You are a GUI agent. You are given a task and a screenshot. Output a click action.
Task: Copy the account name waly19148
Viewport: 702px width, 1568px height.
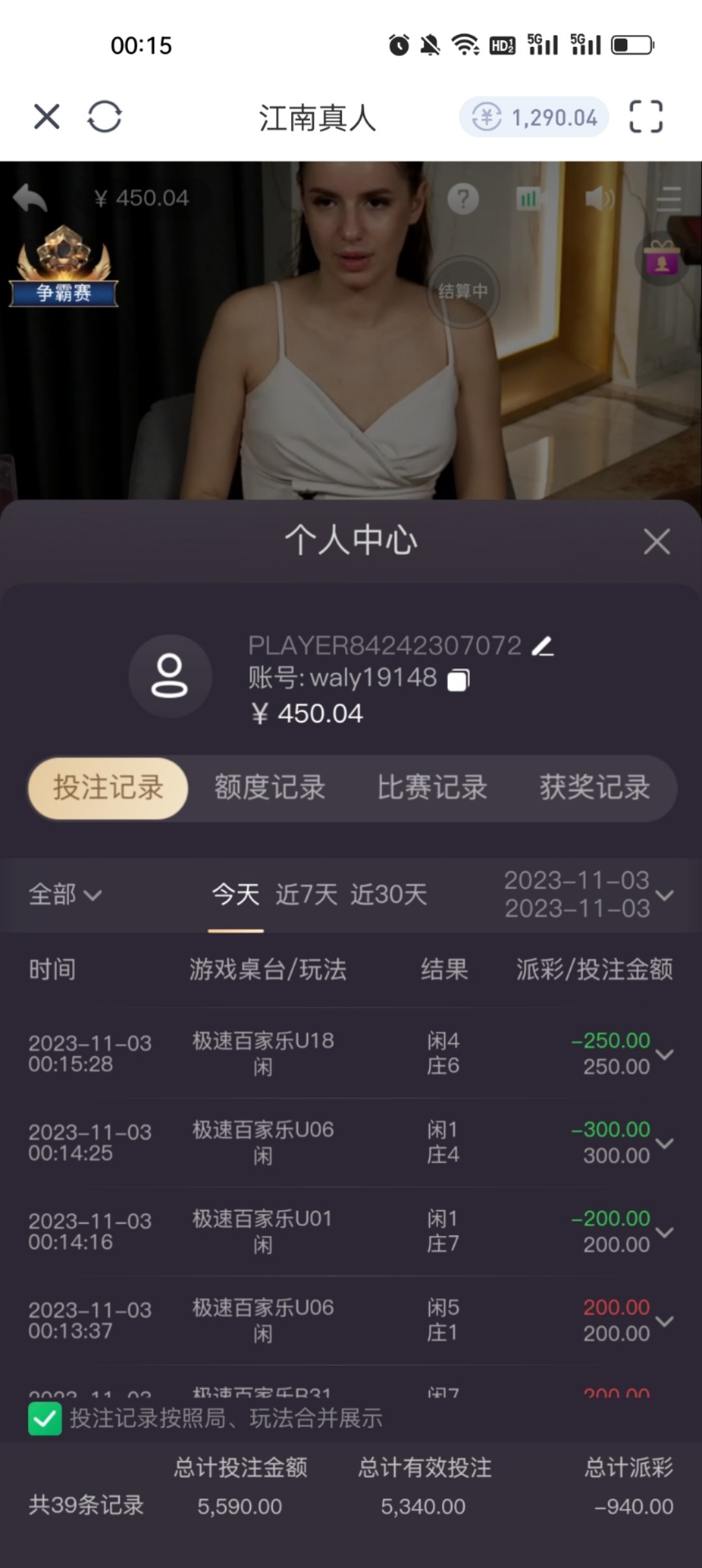click(x=458, y=679)
